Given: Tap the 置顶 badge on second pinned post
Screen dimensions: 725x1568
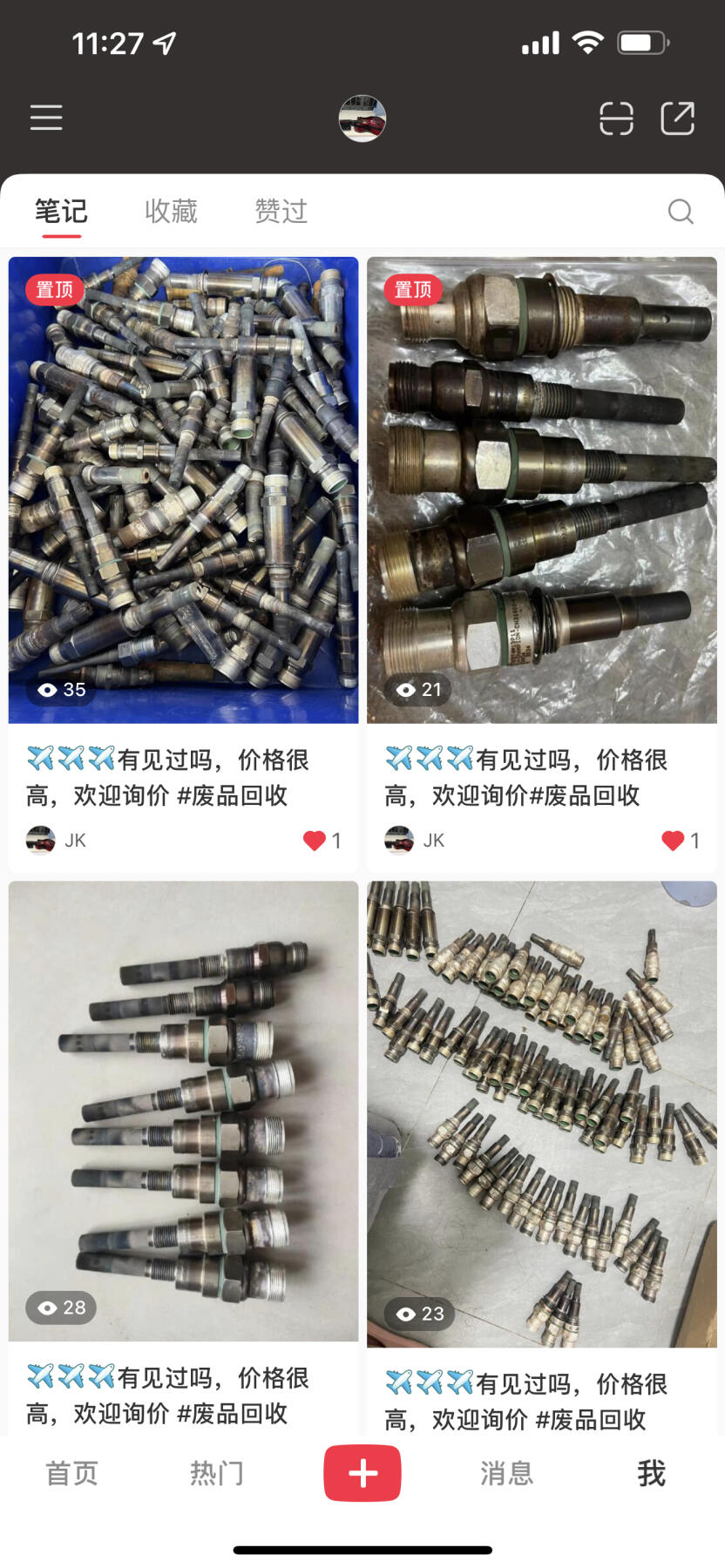Looking at the screenshot, I should [x=414, y=289].
